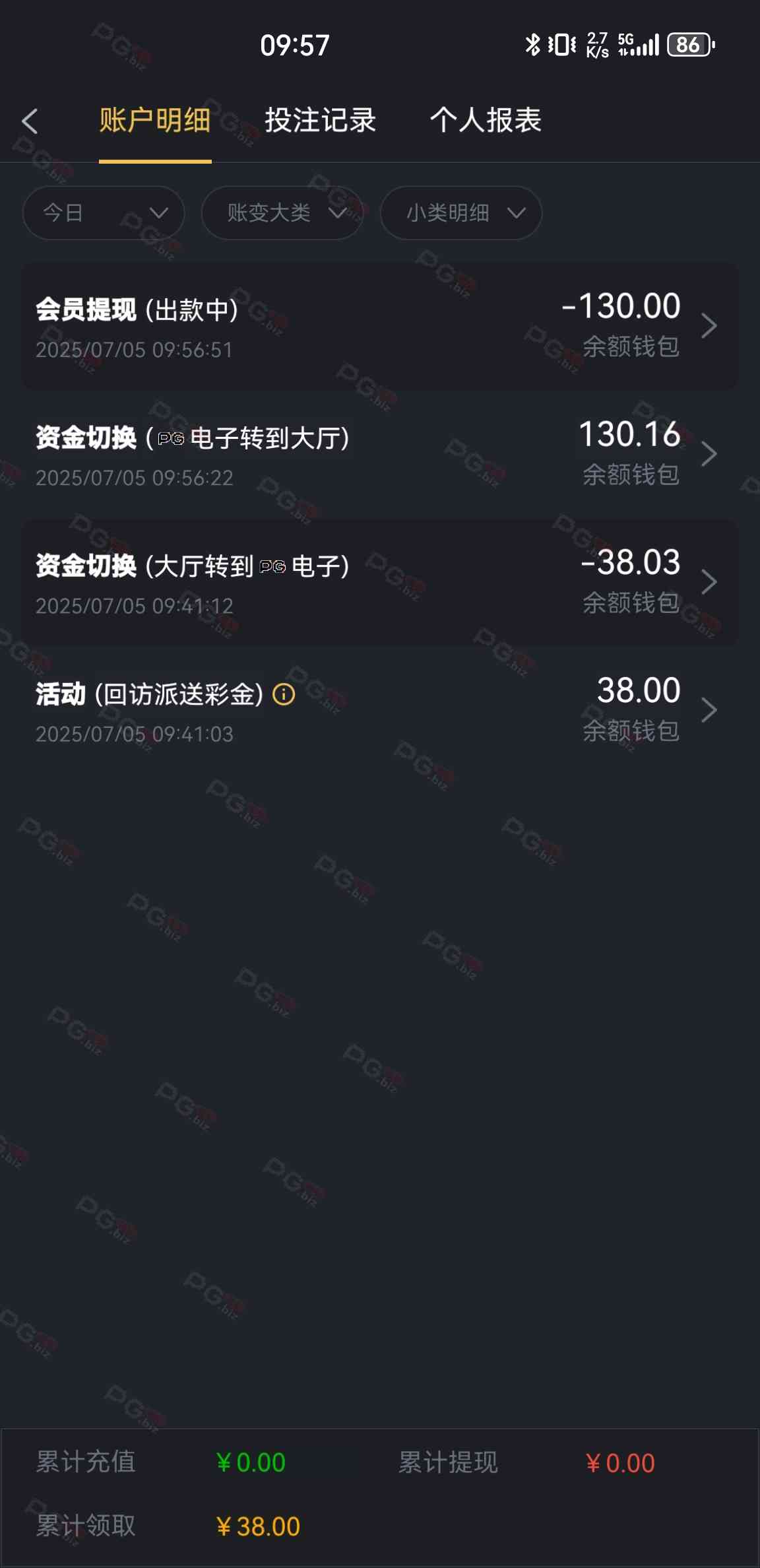Expand the 账变大类 filter dropdown
This screenshot has height=1568, width=760.
coord(282,212)
